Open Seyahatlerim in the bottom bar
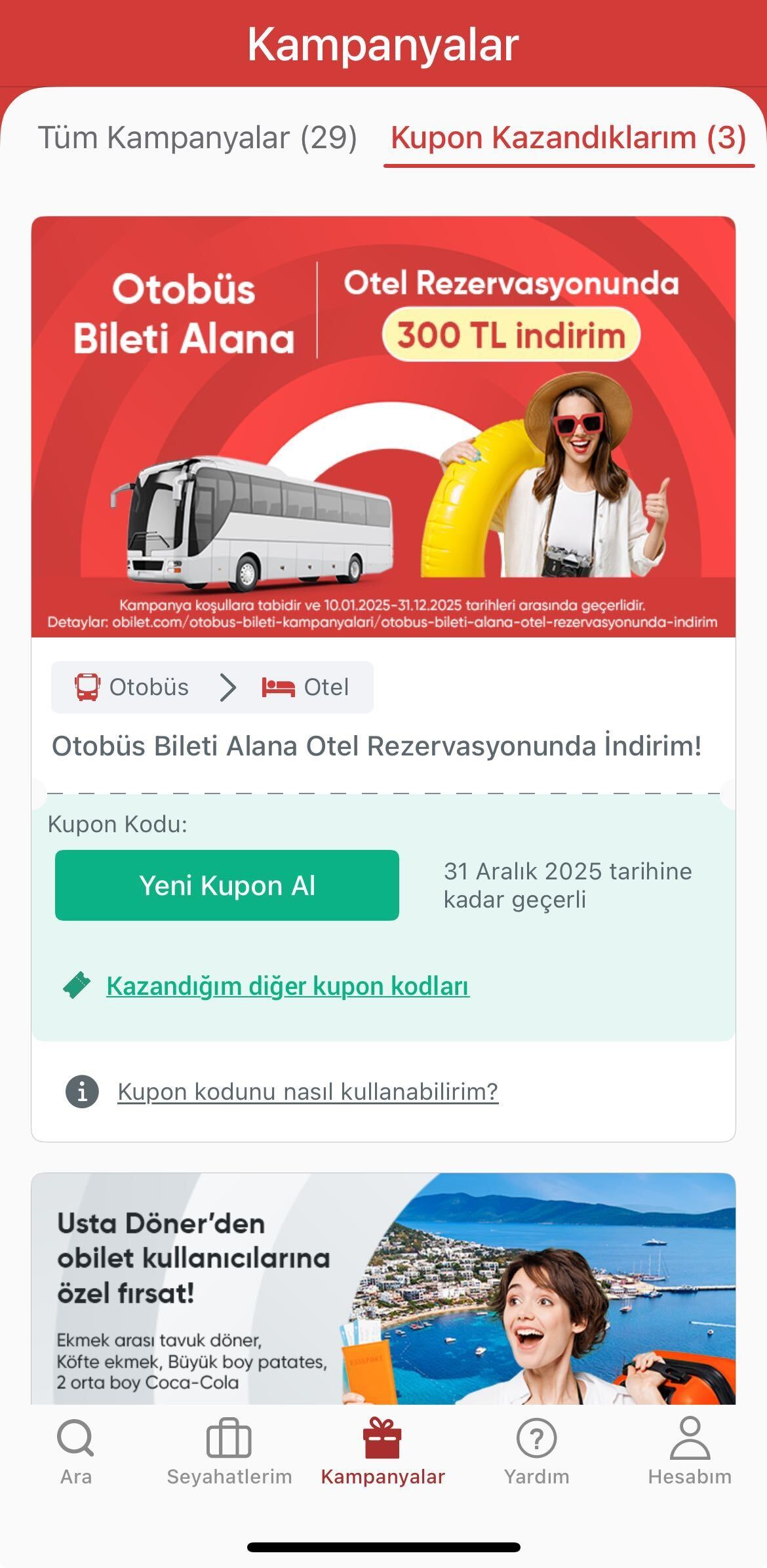The image size is (767, 1568). pos(229,1452)
